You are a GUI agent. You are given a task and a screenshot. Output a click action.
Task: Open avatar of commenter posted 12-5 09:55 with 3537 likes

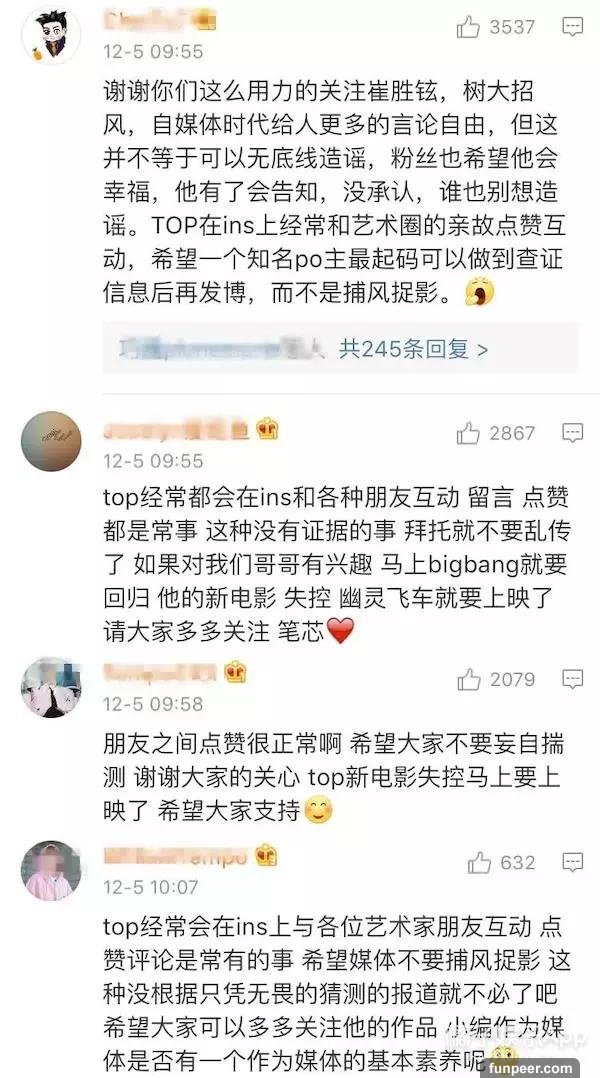tap(51, 34)
